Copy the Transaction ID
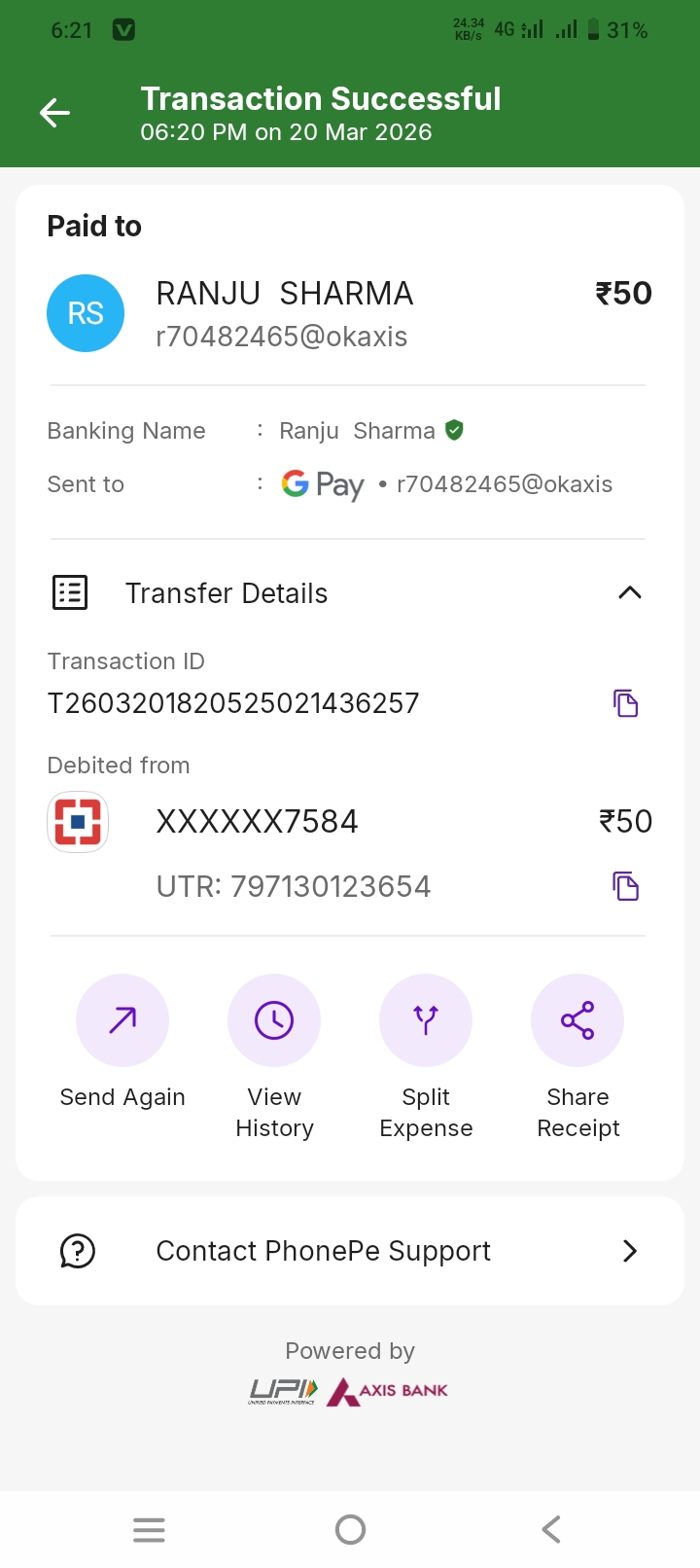 point(626,703)
